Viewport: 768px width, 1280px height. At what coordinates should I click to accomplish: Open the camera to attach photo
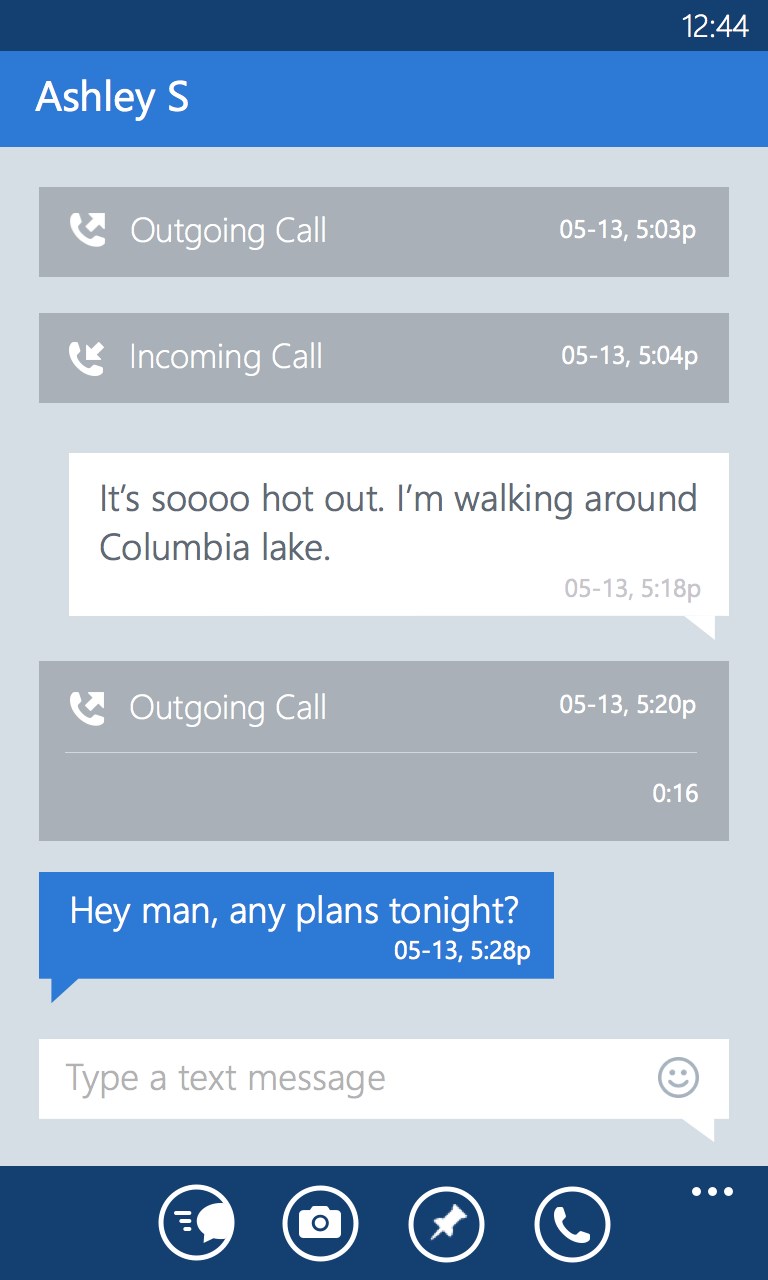321,1222
